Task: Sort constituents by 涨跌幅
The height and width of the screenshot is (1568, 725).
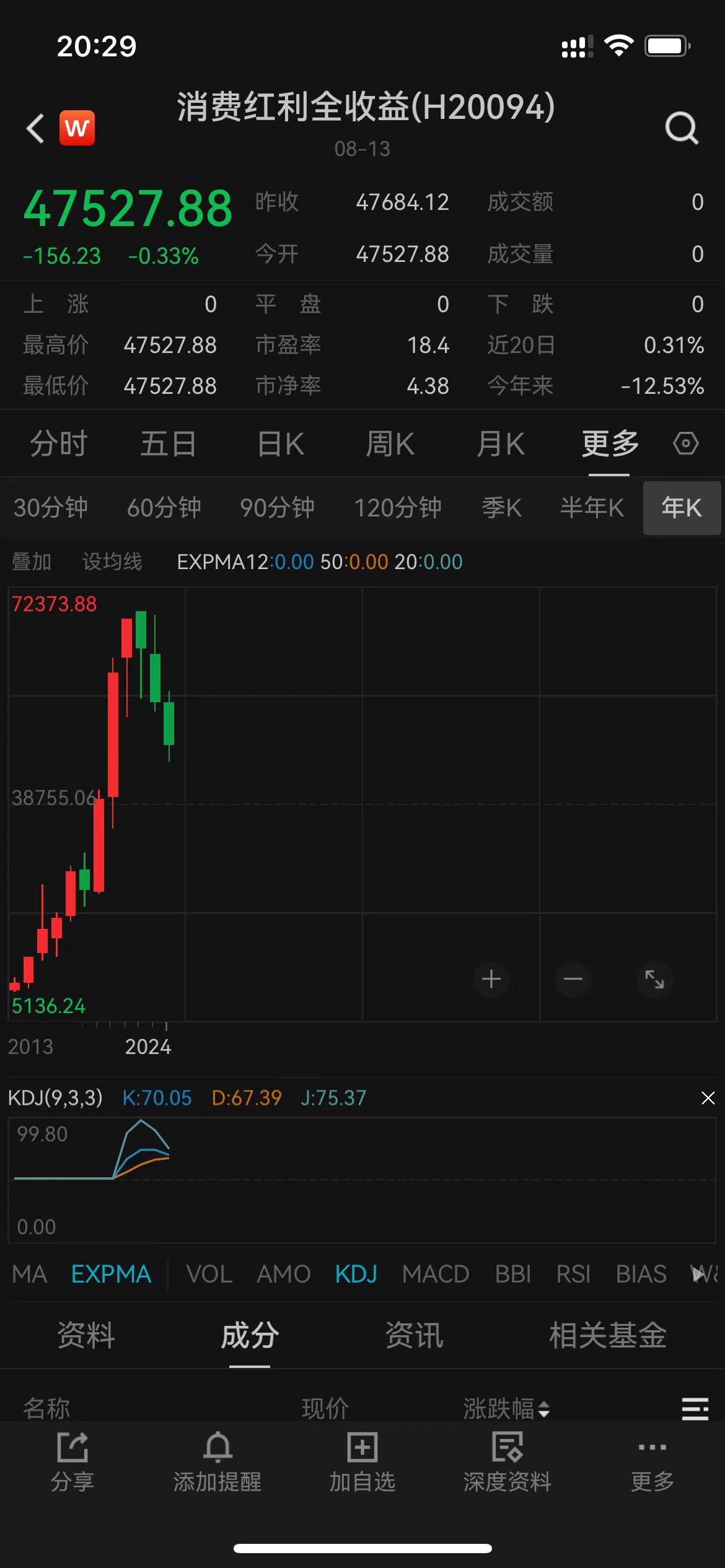Action: tap(506, 1409)
